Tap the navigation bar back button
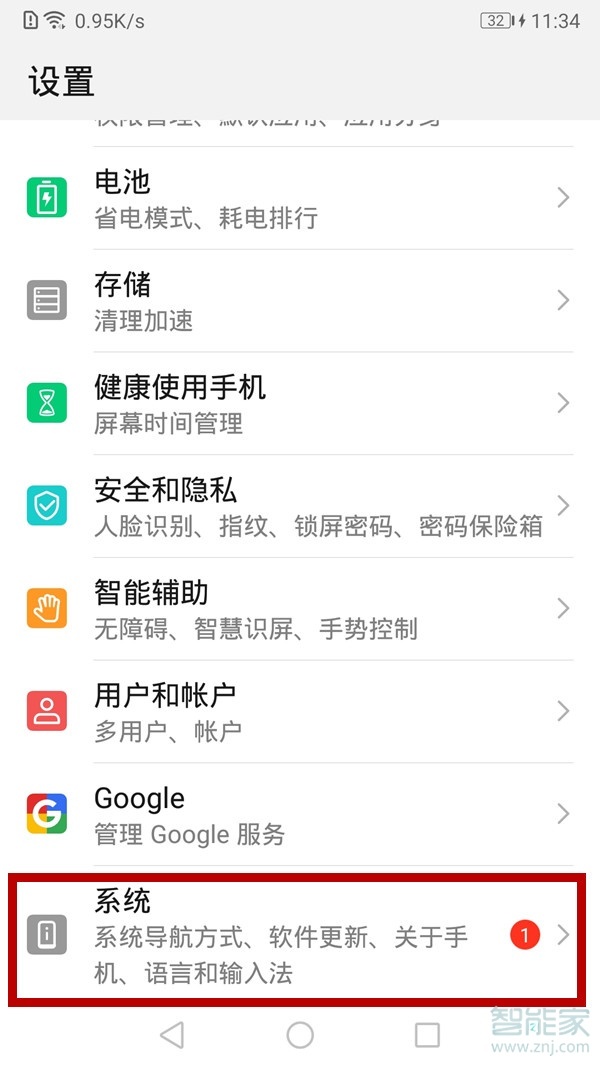The image size is (600, 1066). click(172, 1035)
